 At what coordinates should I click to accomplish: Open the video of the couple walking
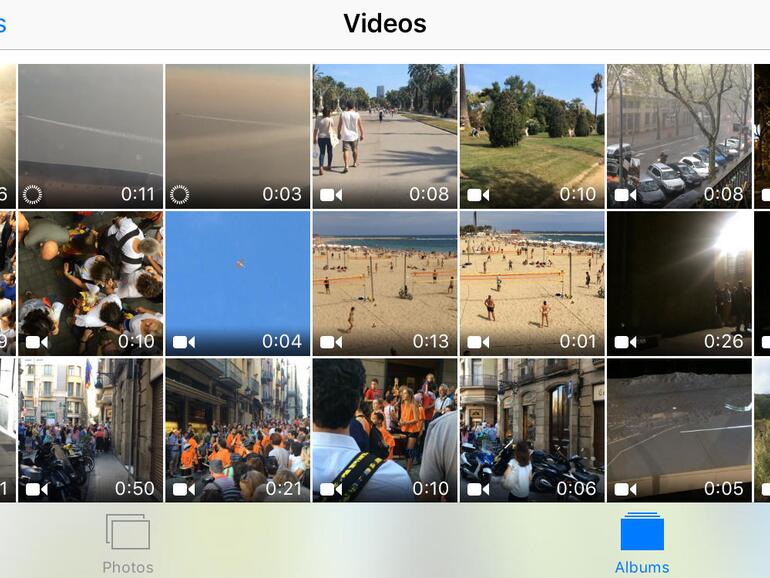coord(384,136)
